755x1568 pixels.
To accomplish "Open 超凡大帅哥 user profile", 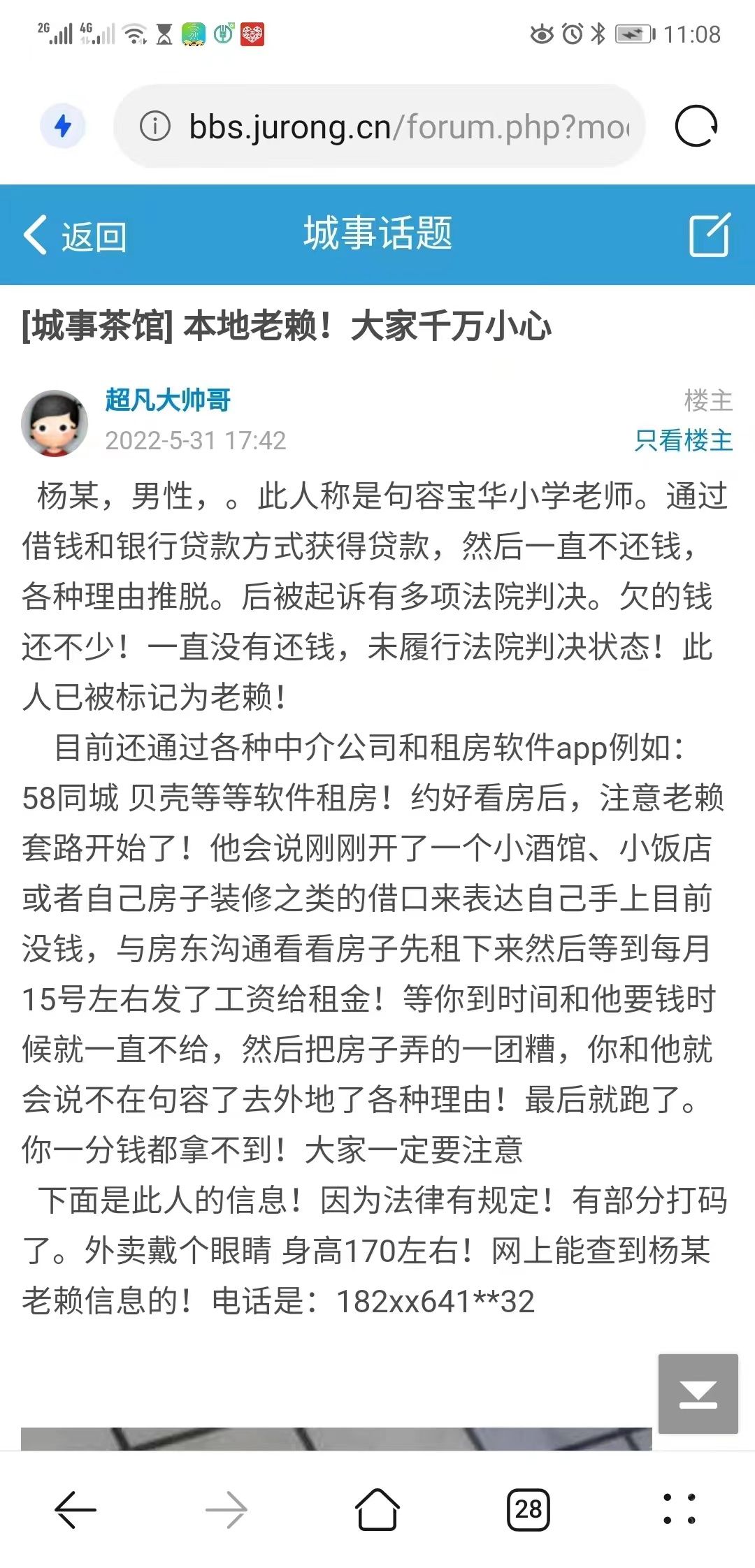I will [168, 400].
